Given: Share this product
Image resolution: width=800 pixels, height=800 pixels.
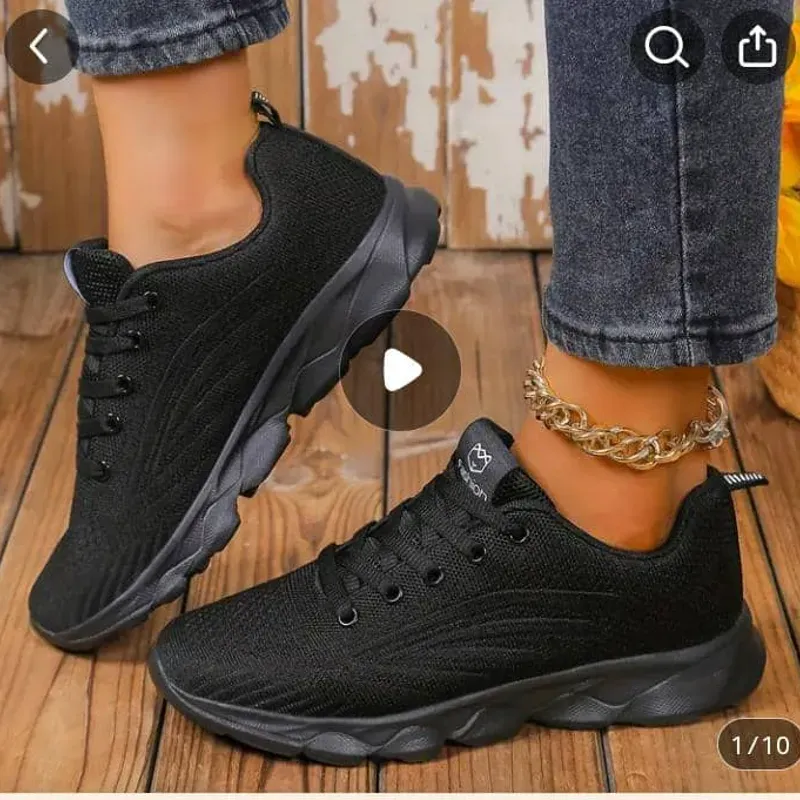Looking at the screenshot, I should coord(757,47).
